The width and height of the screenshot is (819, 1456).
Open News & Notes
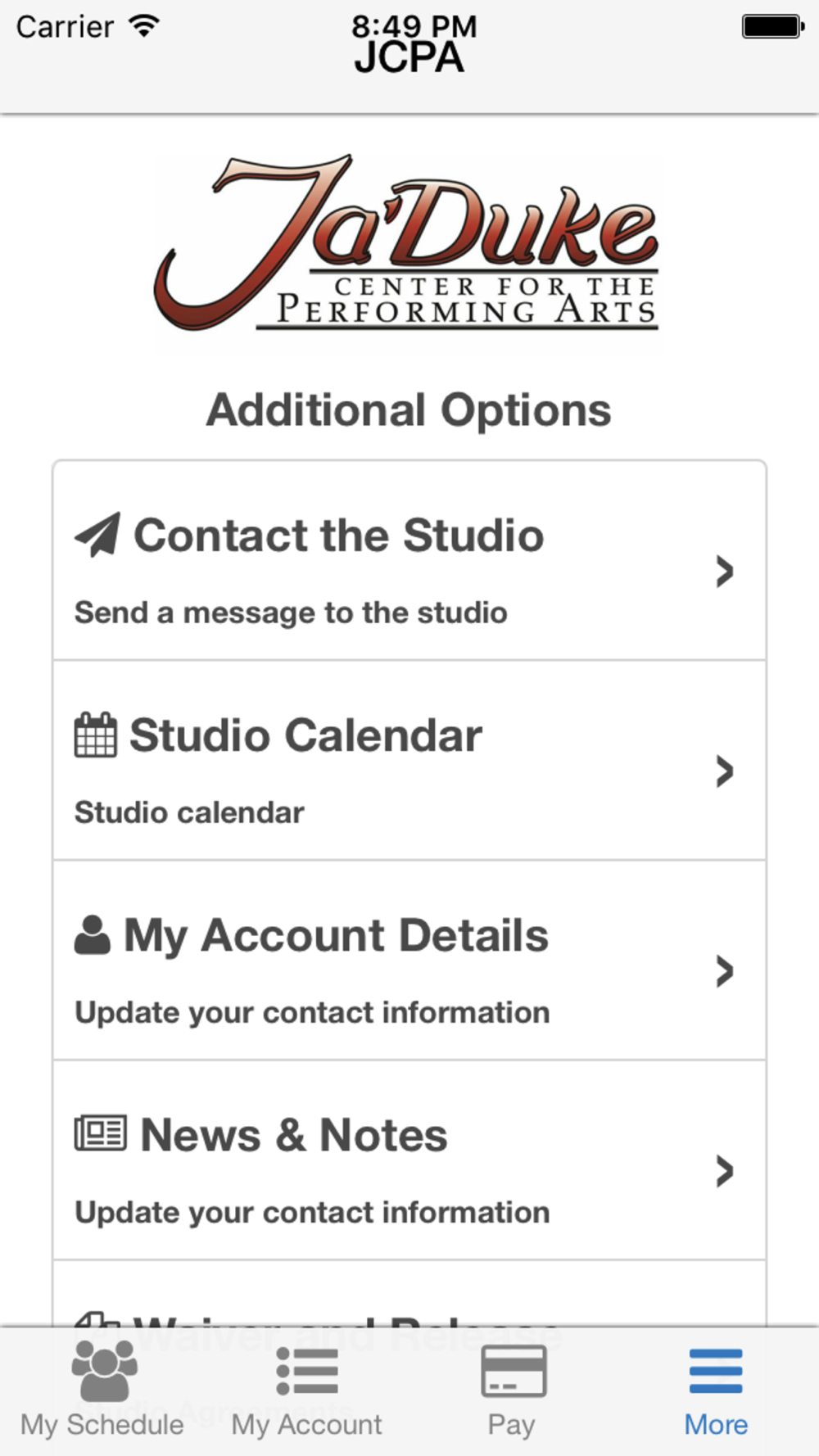click(x=409, y=1160)
